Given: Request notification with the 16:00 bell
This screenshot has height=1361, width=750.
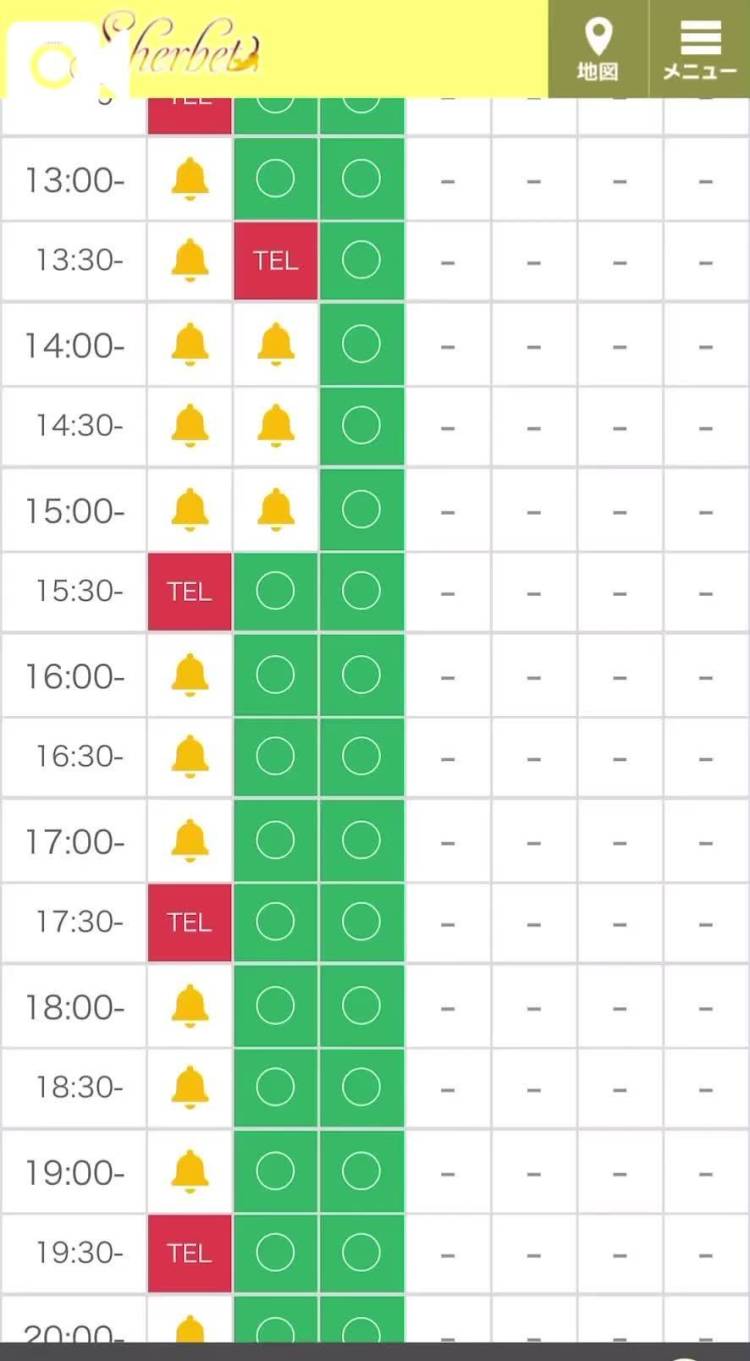Looking at the screenshot, I should pyautogui.click(x=190, y=675).
